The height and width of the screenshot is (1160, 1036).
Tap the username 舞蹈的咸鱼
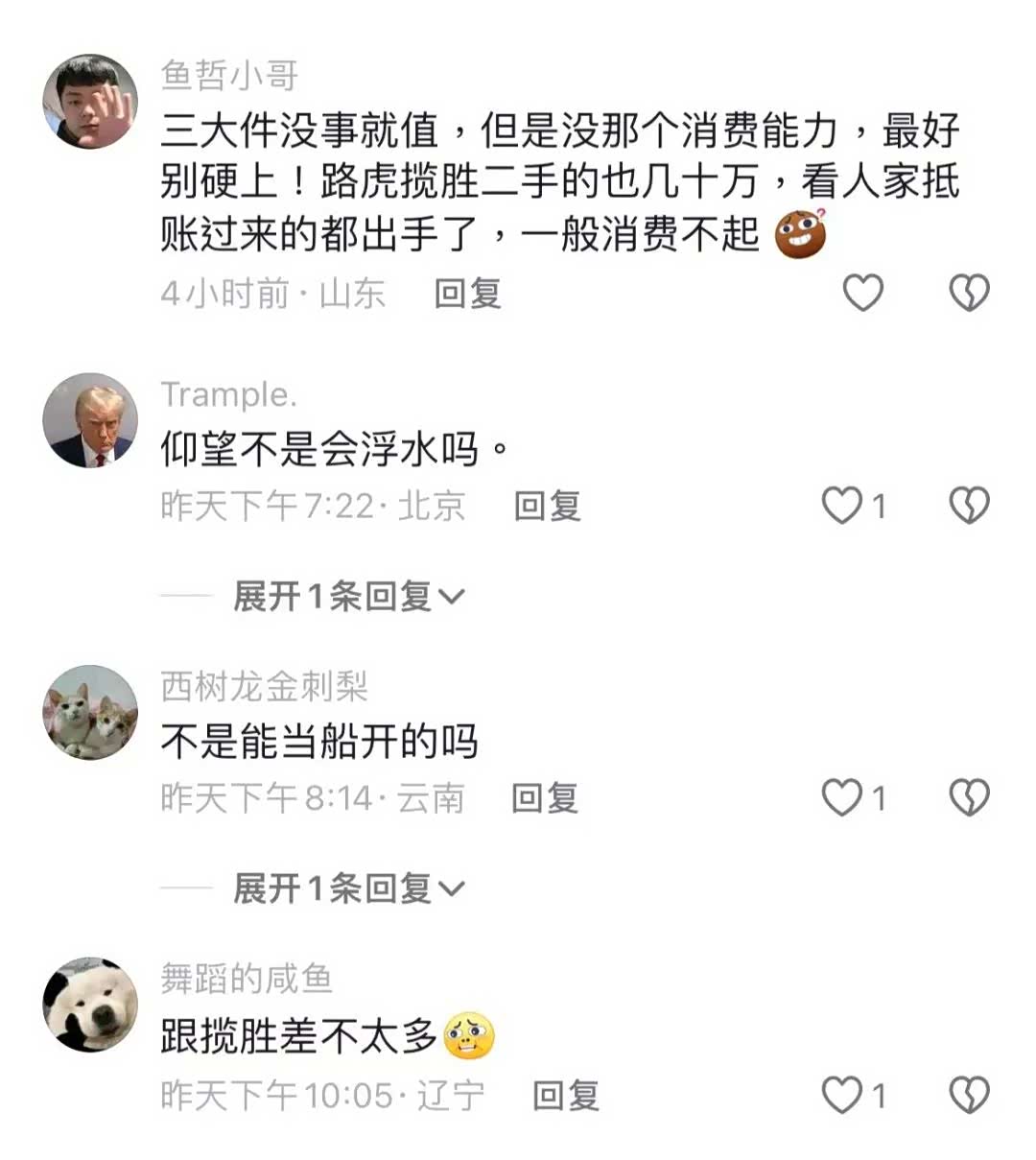[x=246, y=978]
